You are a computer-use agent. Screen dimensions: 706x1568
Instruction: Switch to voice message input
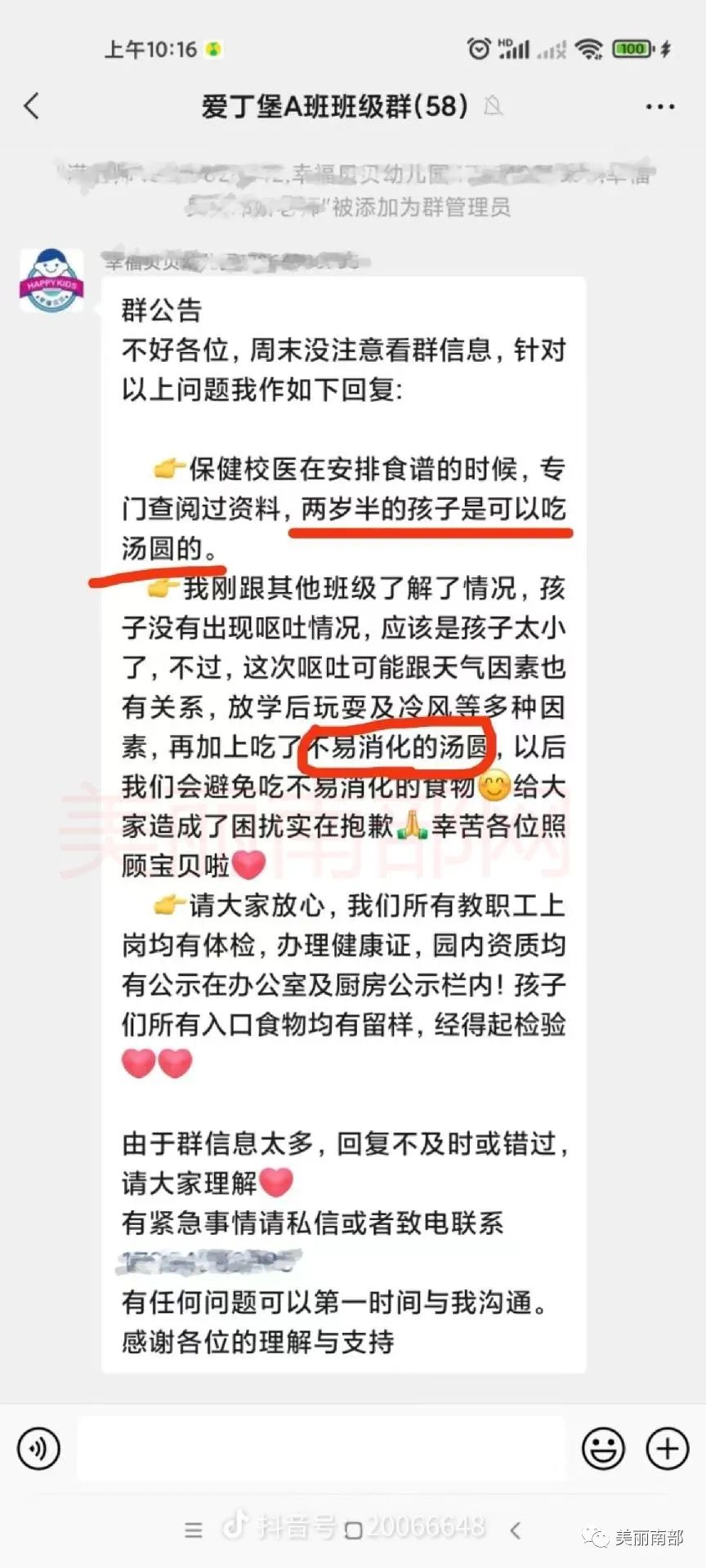coord(38,1449)
